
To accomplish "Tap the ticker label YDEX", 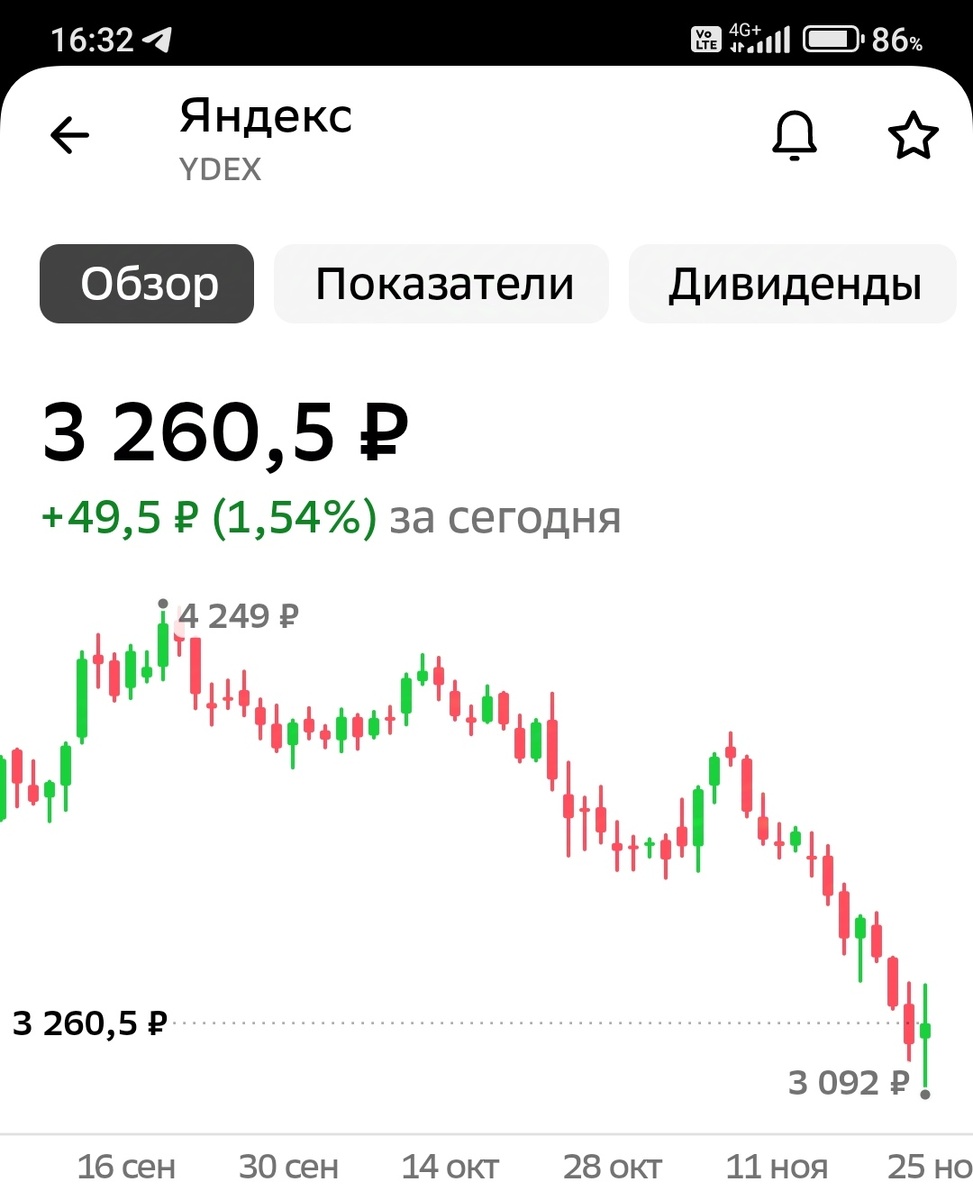I will coord(220,168).
